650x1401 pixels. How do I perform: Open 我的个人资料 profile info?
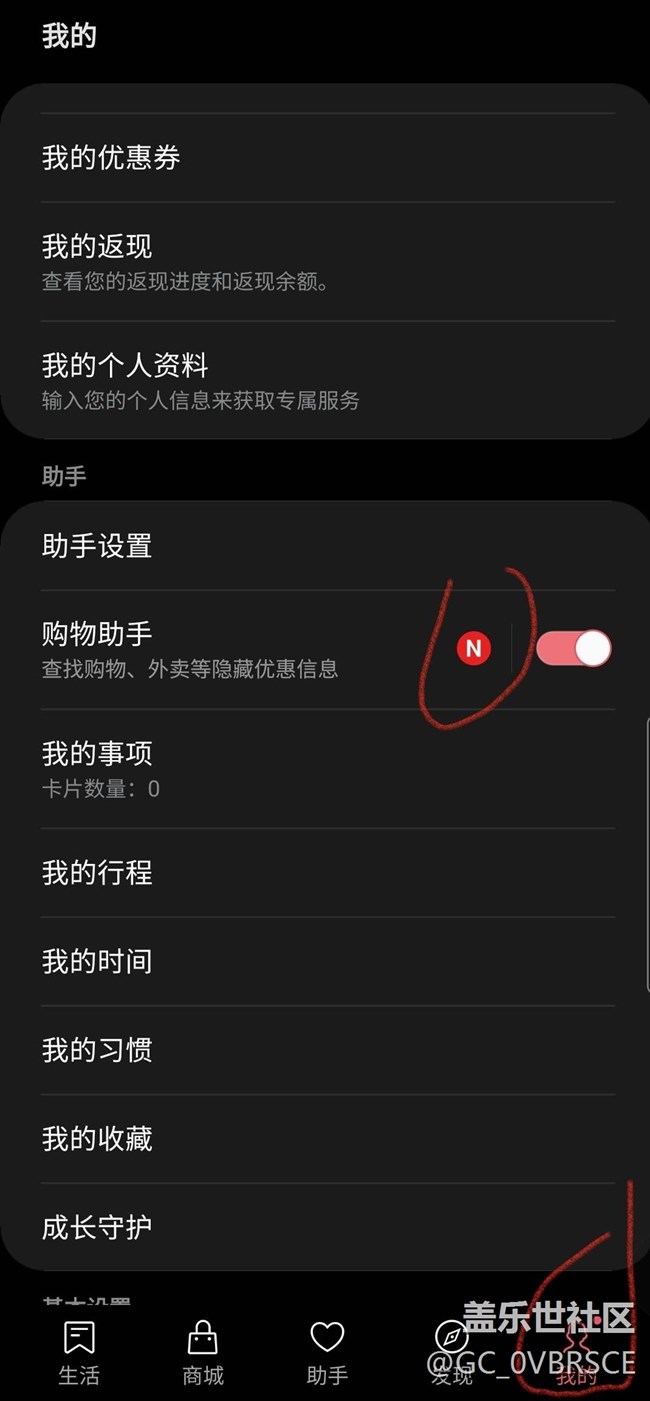click(327, 380)
